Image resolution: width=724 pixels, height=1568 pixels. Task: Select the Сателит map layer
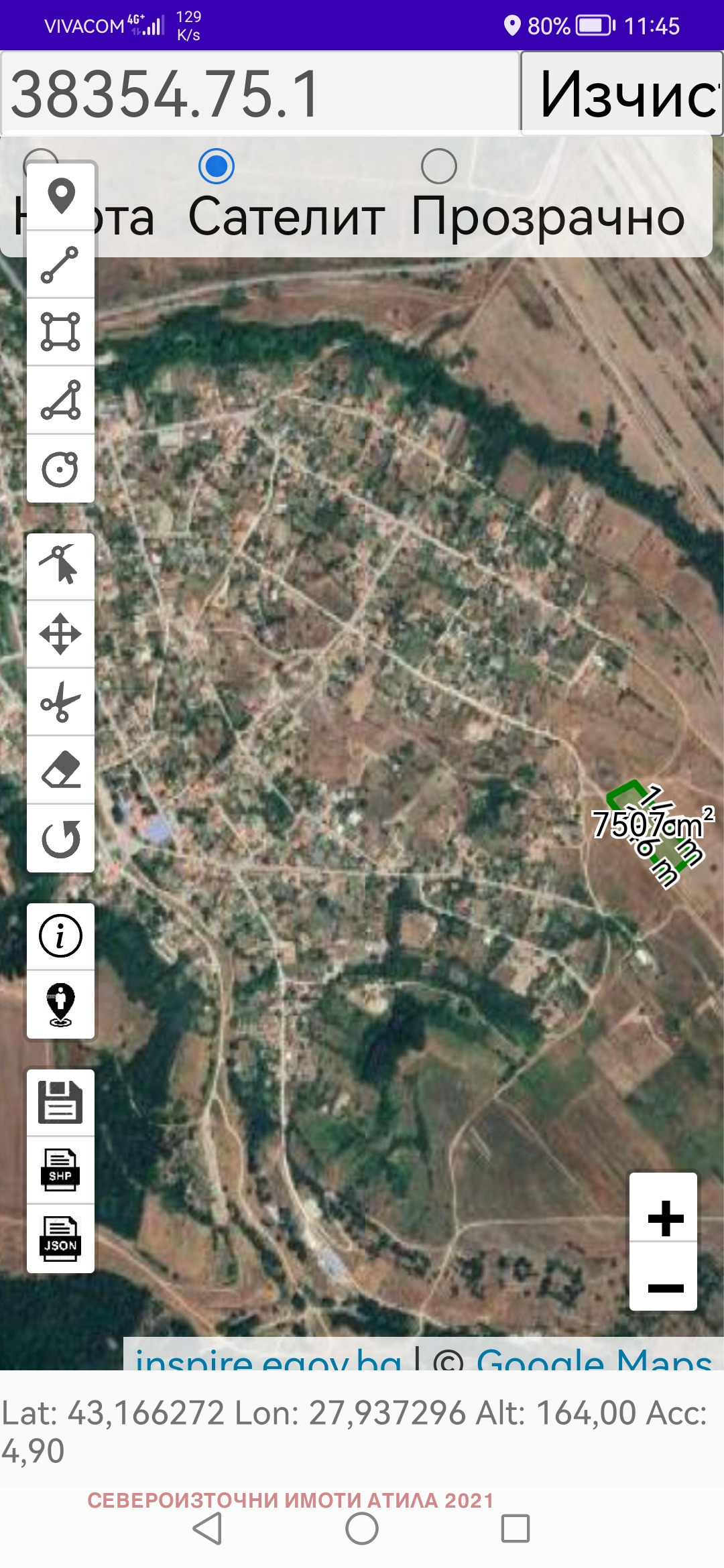tap(217, 167)
